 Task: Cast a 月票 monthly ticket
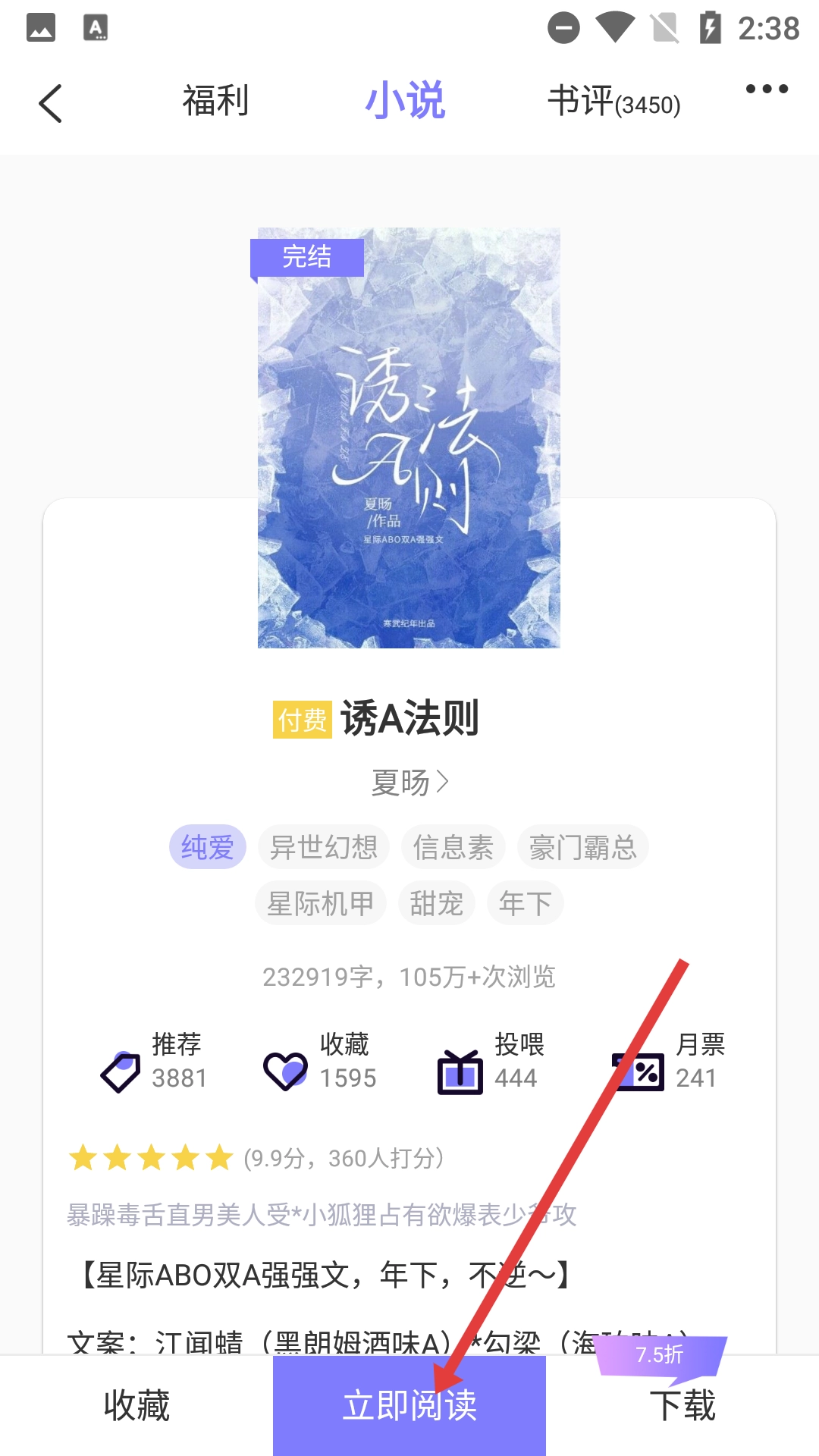[x=669, y=1062]
